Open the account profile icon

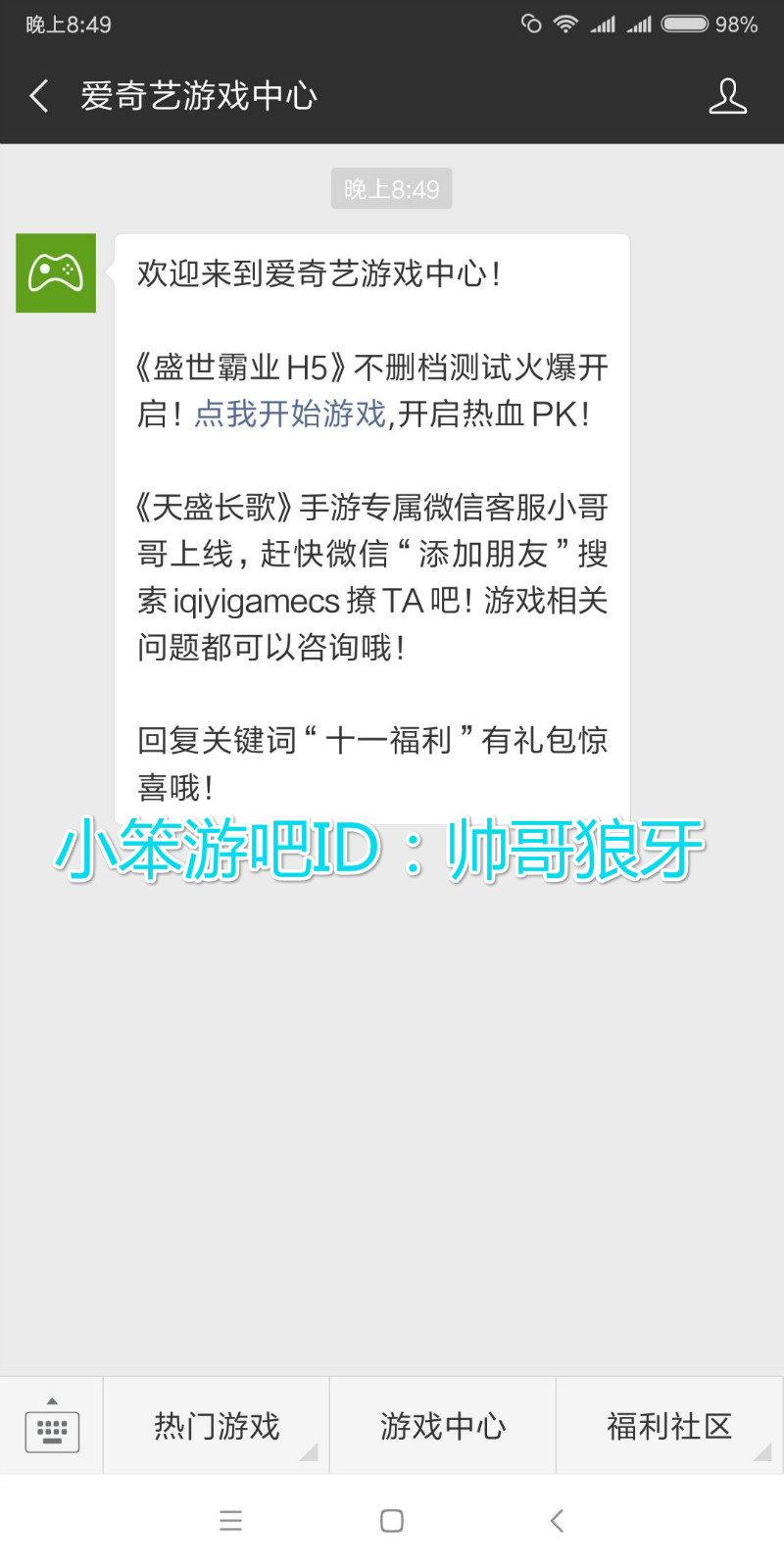pos(727,96)
